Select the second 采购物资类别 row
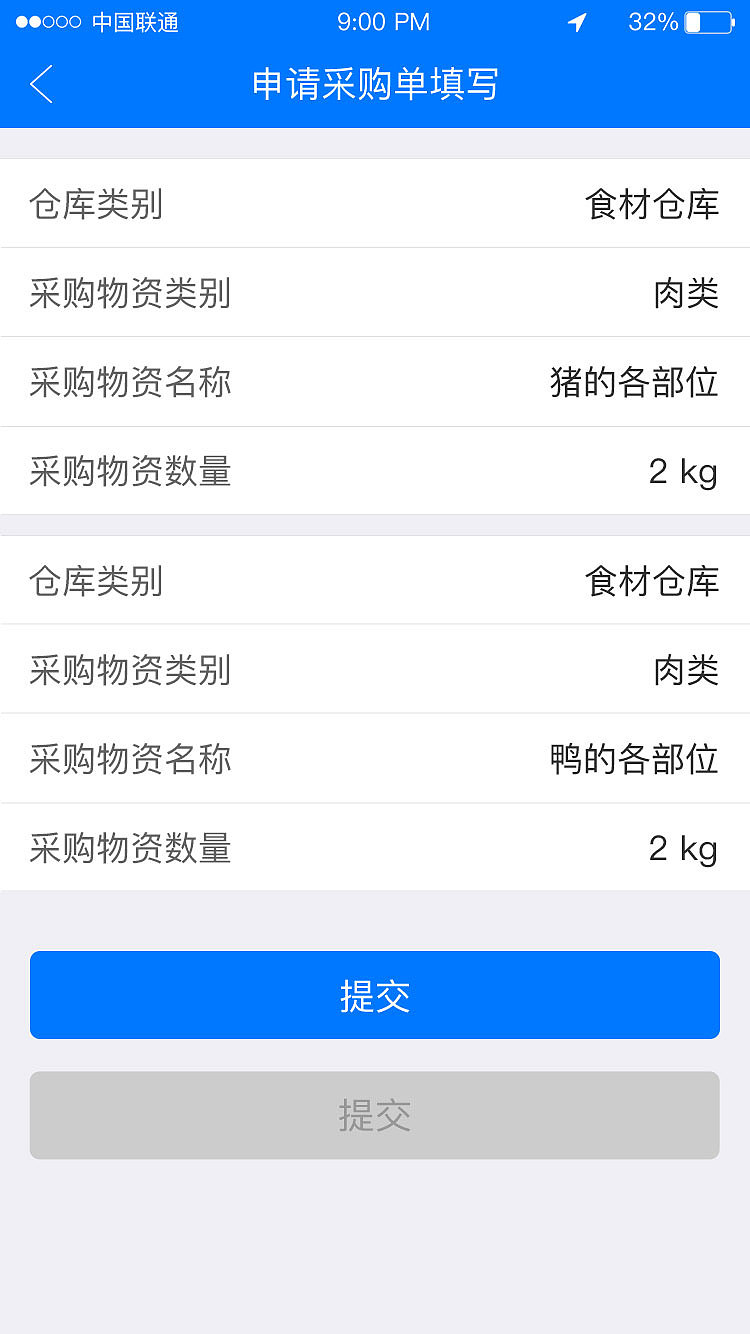This screenshot has width=750, height=1334. coord(375,669)
